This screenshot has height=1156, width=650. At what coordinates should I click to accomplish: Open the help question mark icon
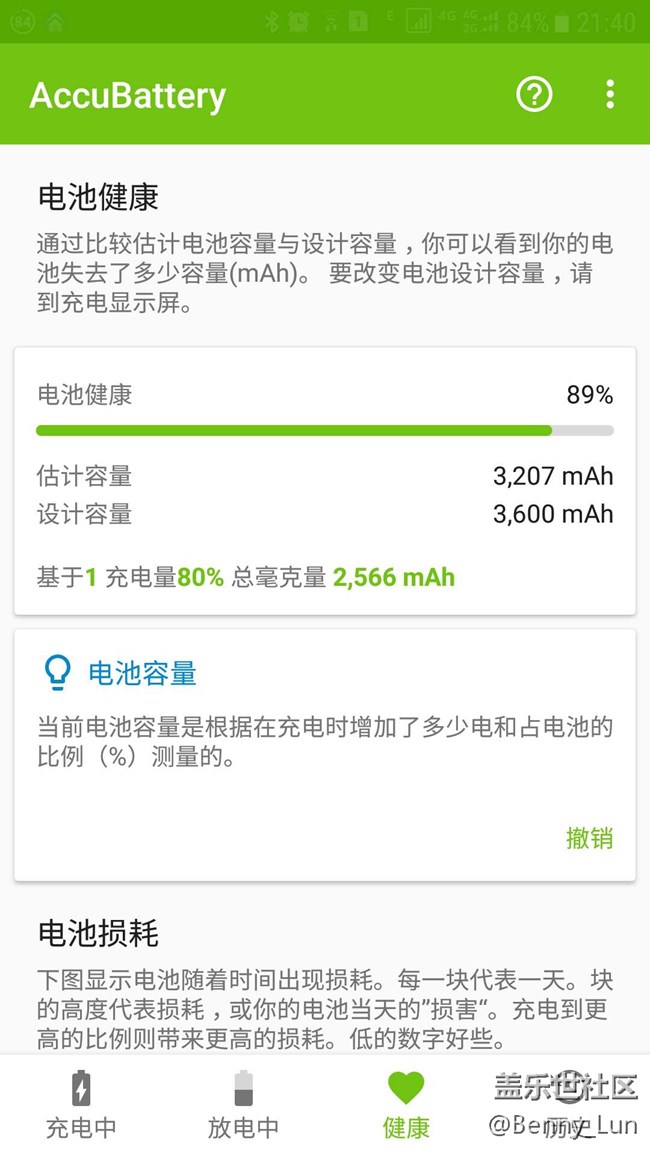[x=534, y=95]
